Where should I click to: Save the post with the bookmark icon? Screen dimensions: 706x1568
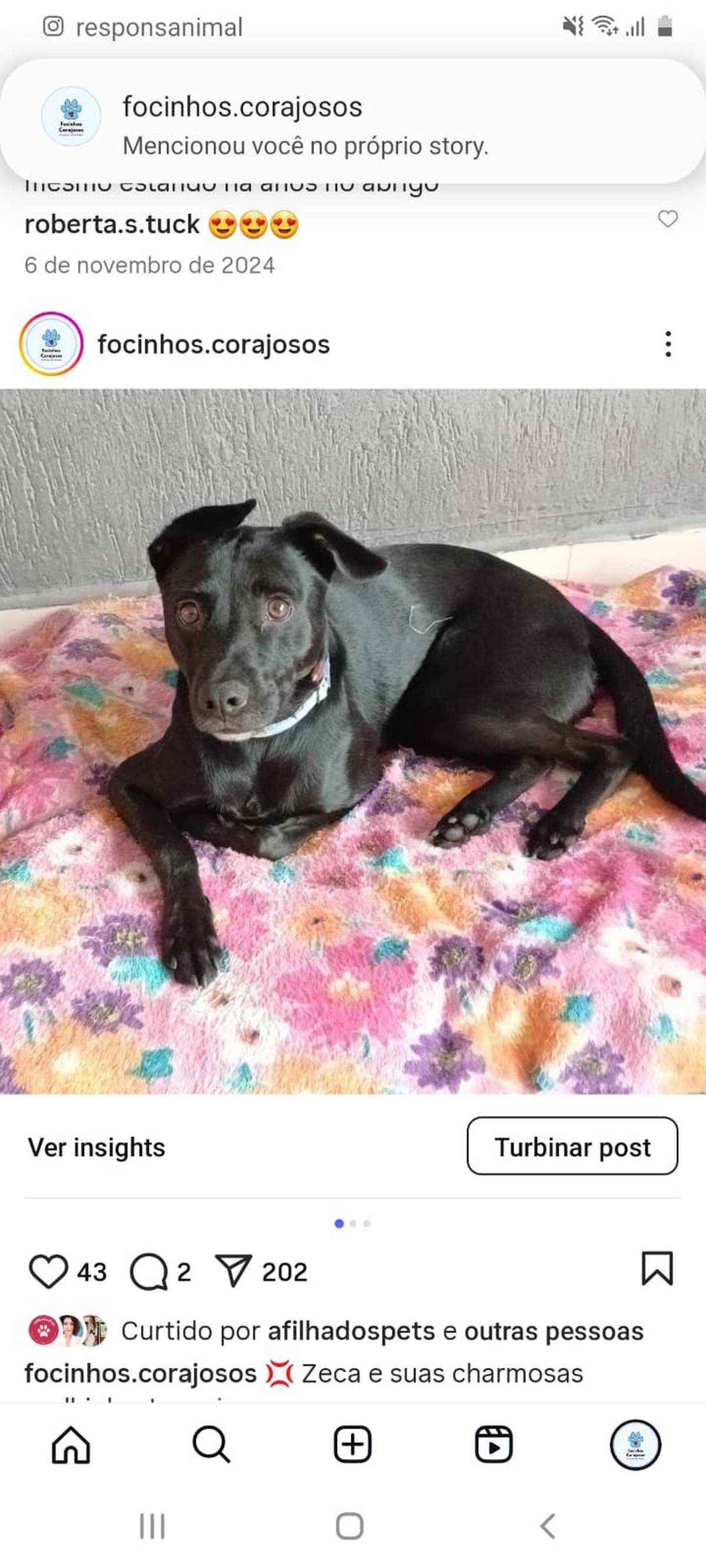[x=657, y=1269]
